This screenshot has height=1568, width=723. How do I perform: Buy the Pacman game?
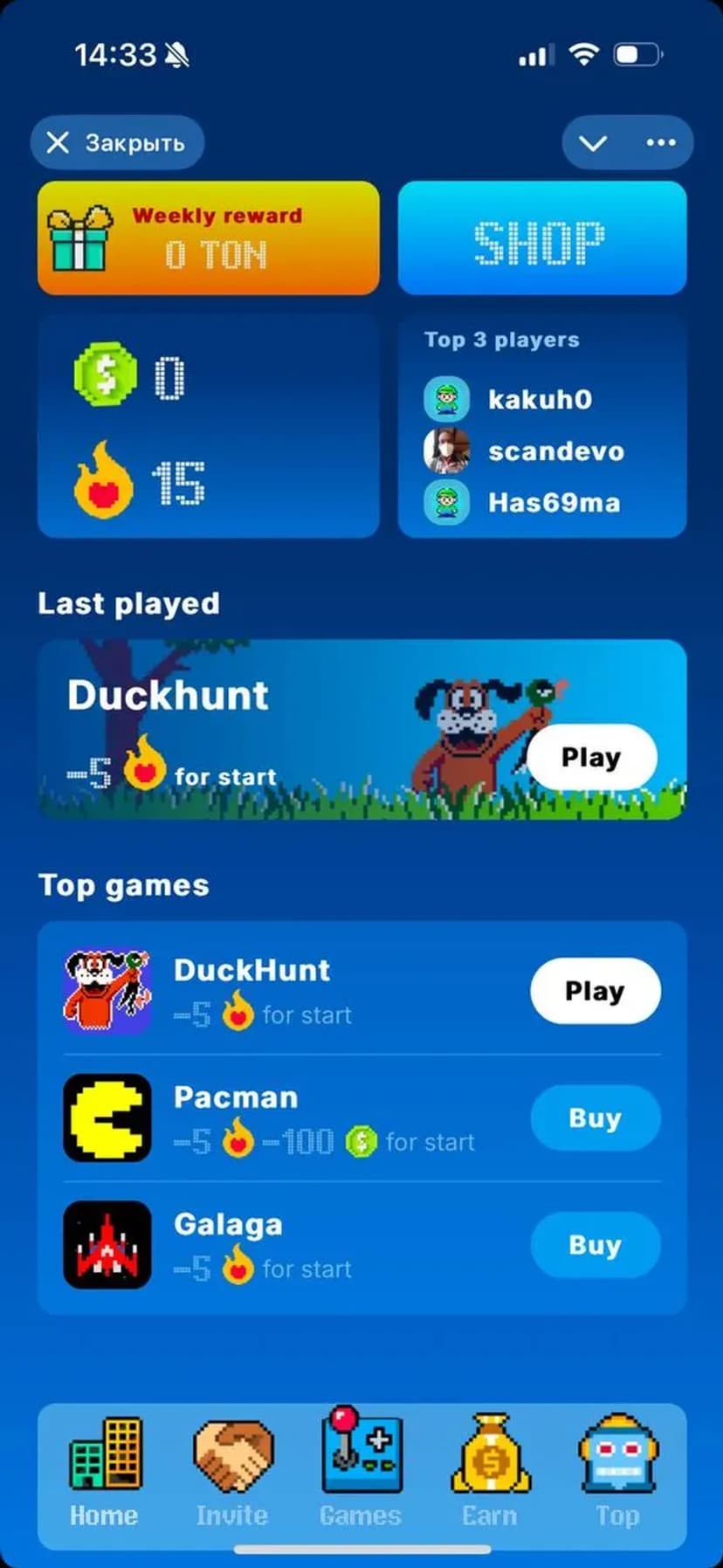point(595,1118)
